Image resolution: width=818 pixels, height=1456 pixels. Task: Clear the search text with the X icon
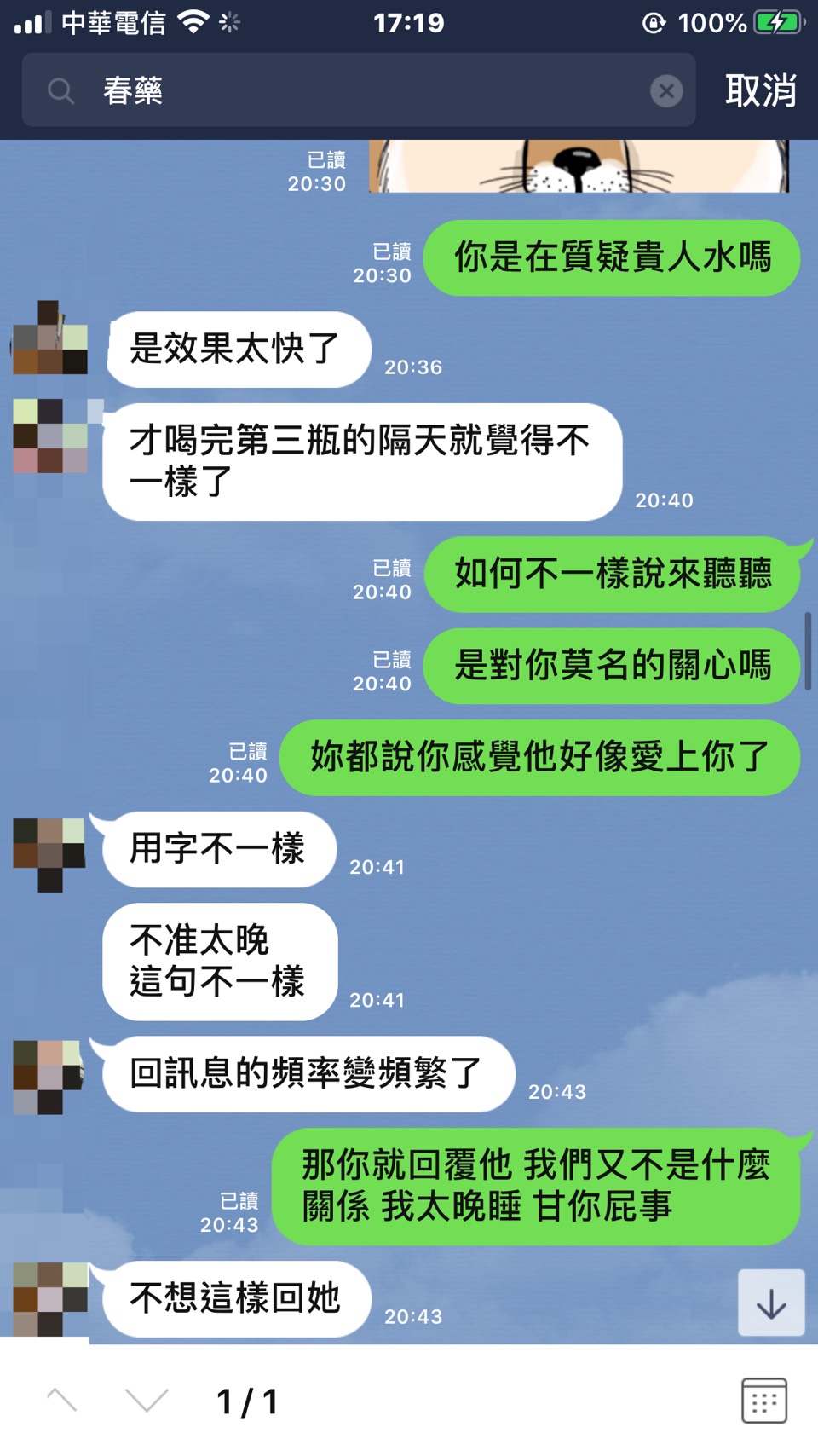pos(666,90)
